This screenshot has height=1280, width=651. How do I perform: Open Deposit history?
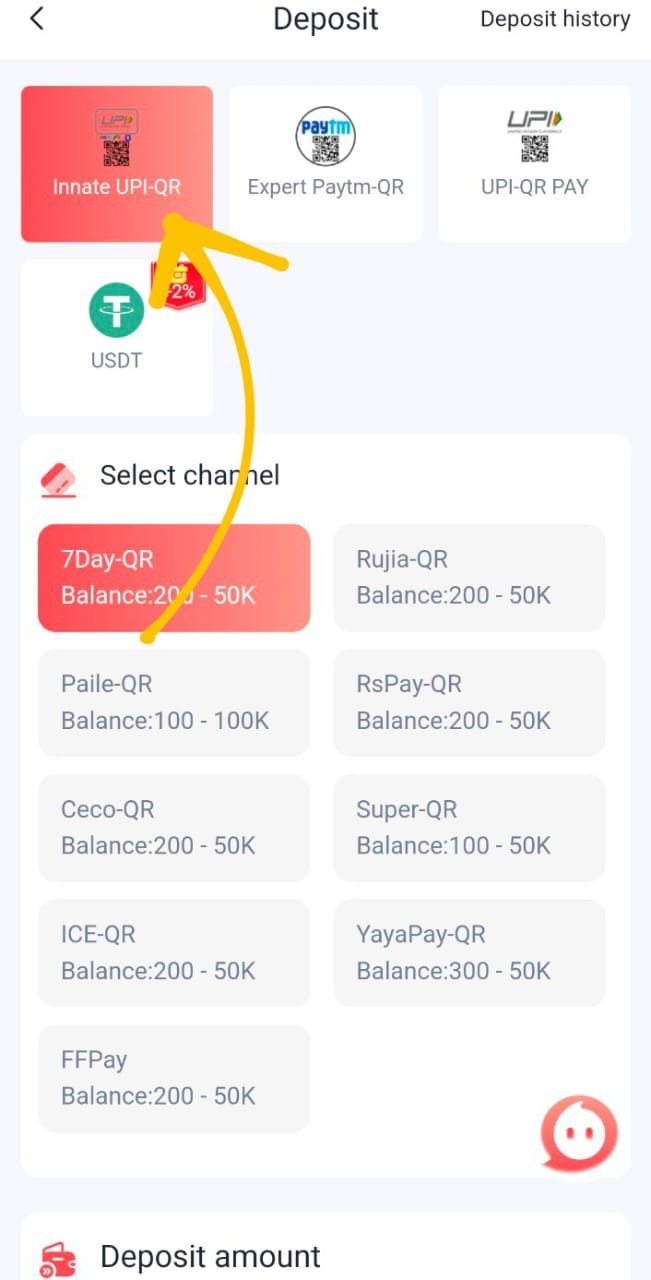click(555, 19)
